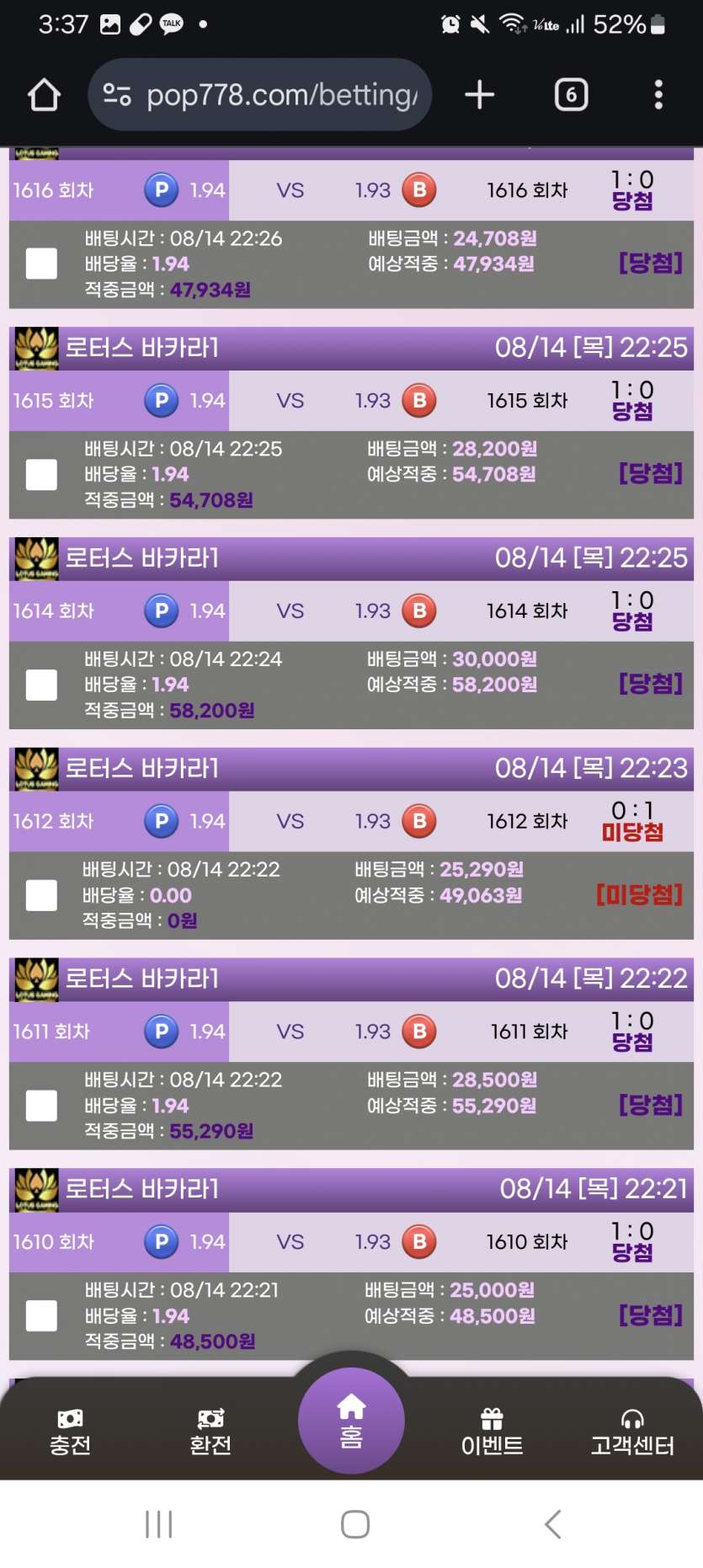Check the box for round 1614 bet
This screenshot has height=1568, width=703.
[41, 685]
